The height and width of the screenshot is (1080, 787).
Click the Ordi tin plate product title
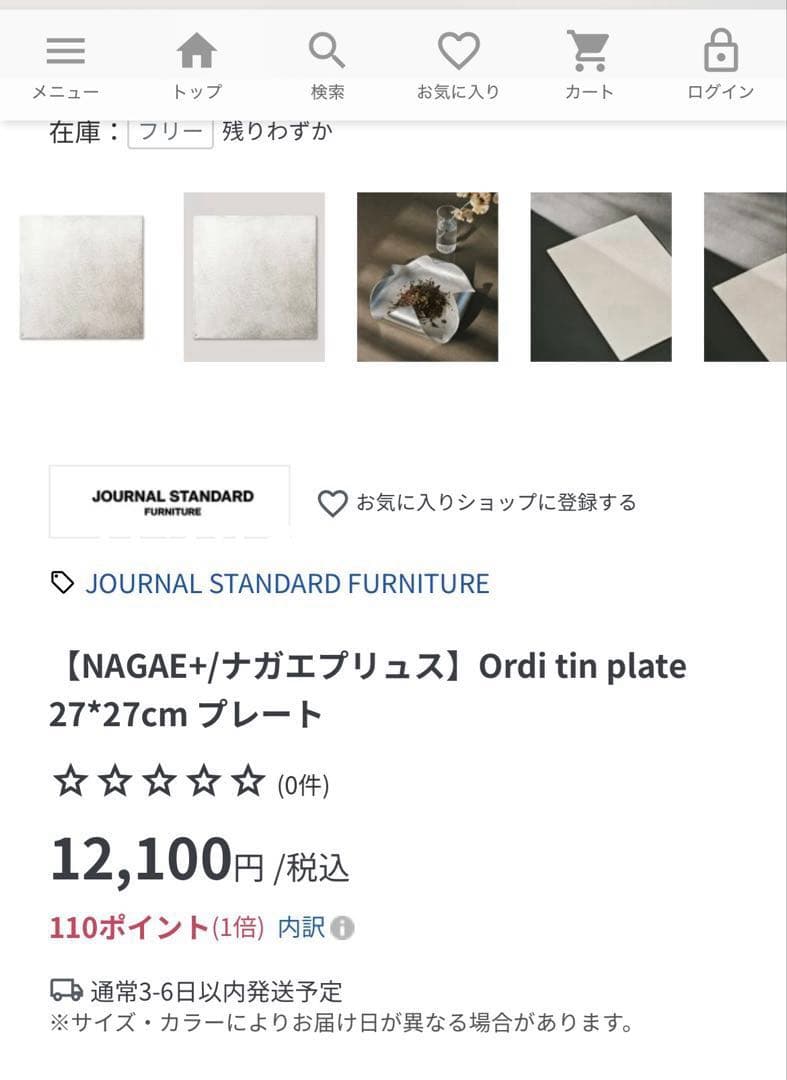click(x=370, y=688)
